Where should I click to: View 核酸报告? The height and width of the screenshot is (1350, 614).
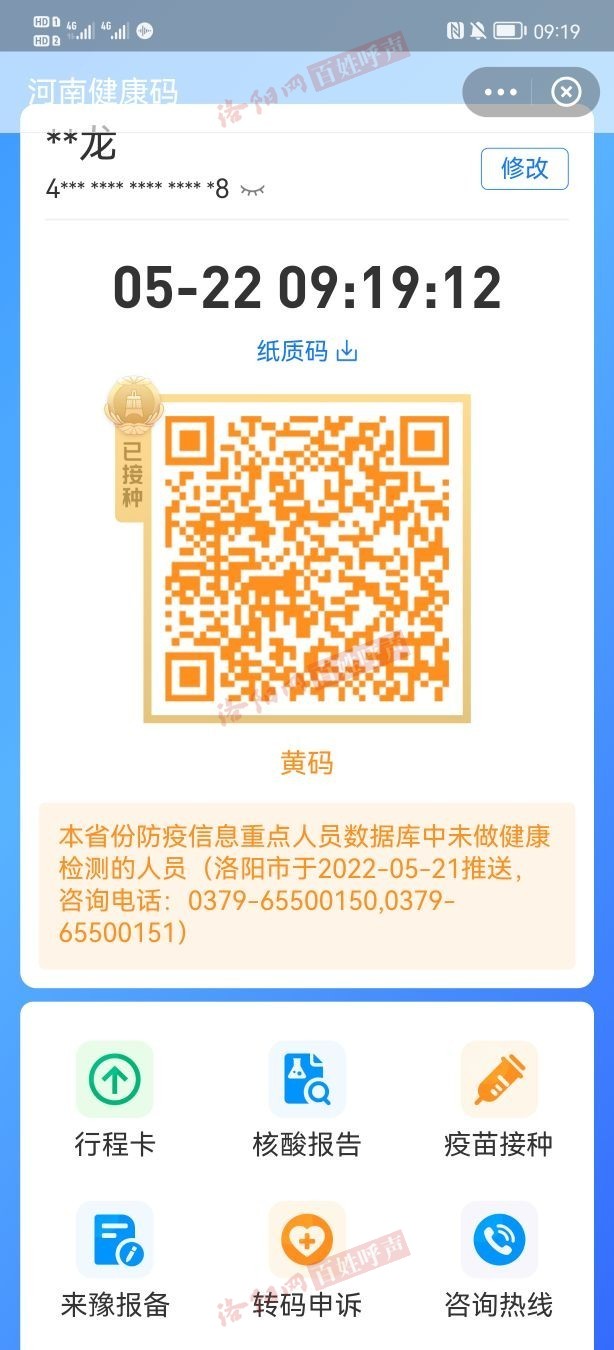click(x=307, y=1099)
